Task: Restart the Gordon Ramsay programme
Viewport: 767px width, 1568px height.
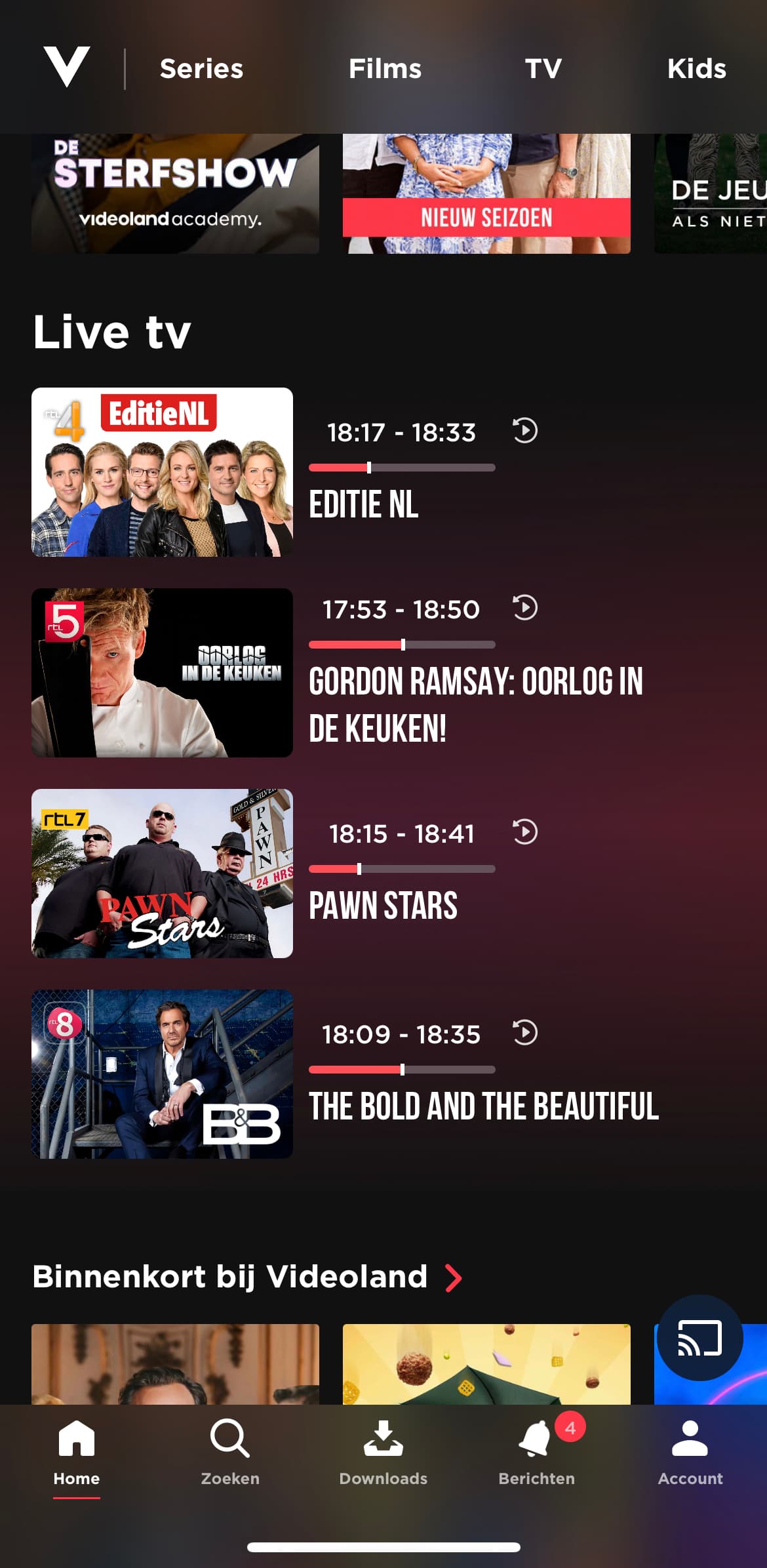Action: [525, 608]
